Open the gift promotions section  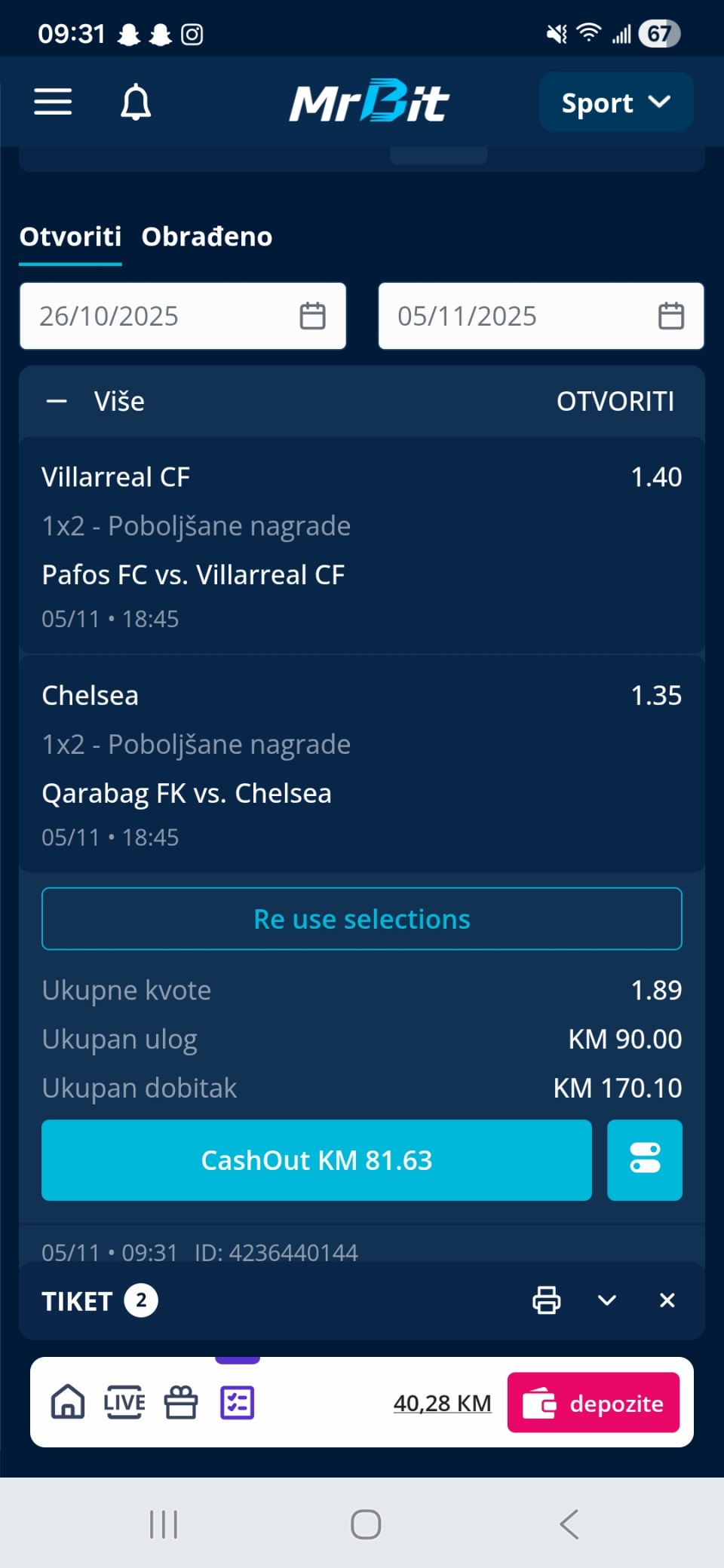(x=181, y=1403)
